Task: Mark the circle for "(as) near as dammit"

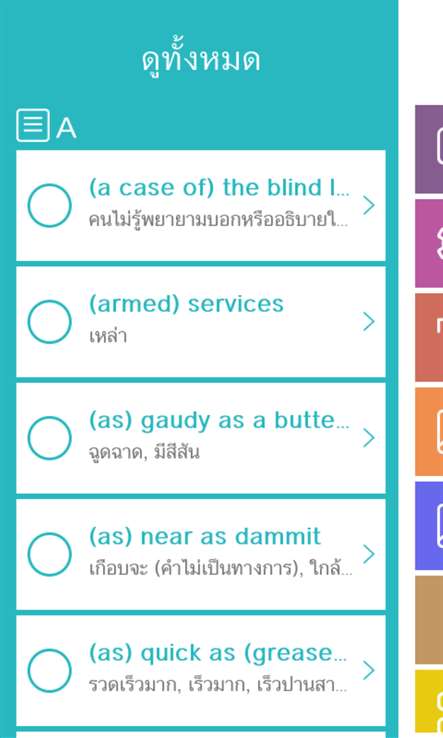Action: [49, 554]
